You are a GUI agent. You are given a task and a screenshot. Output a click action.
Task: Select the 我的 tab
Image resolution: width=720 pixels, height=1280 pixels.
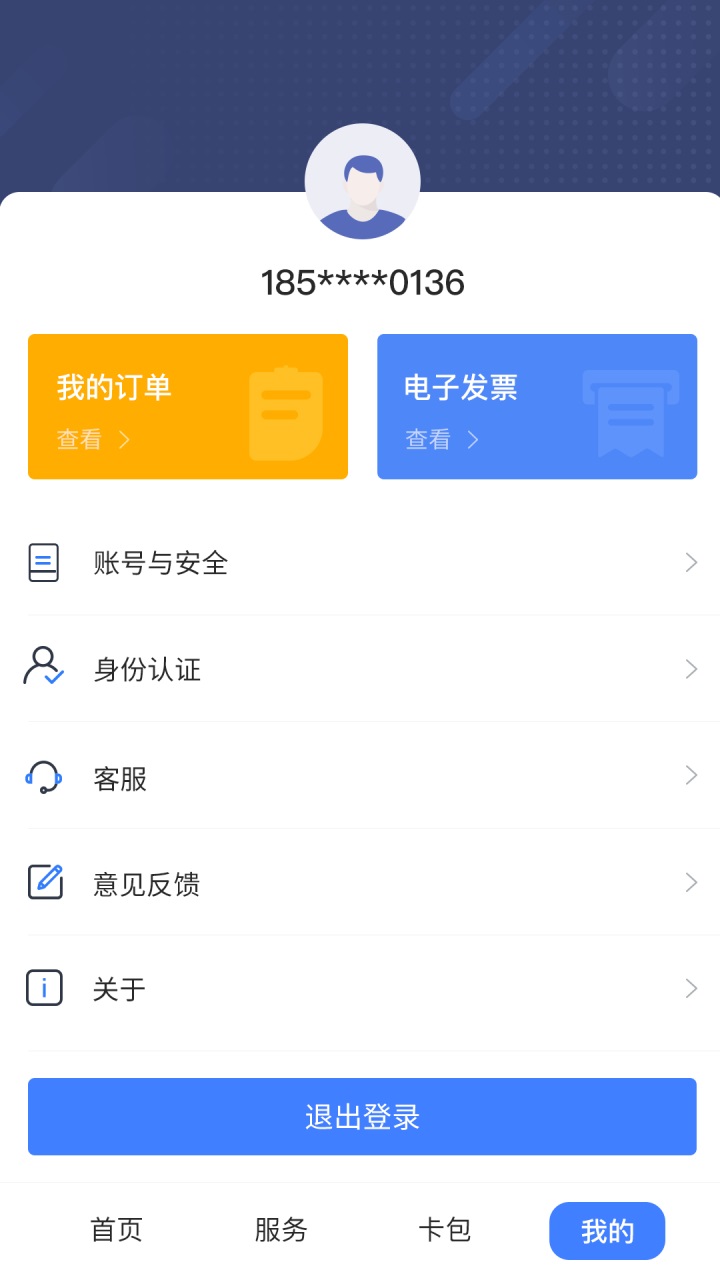coord(607,1230)
